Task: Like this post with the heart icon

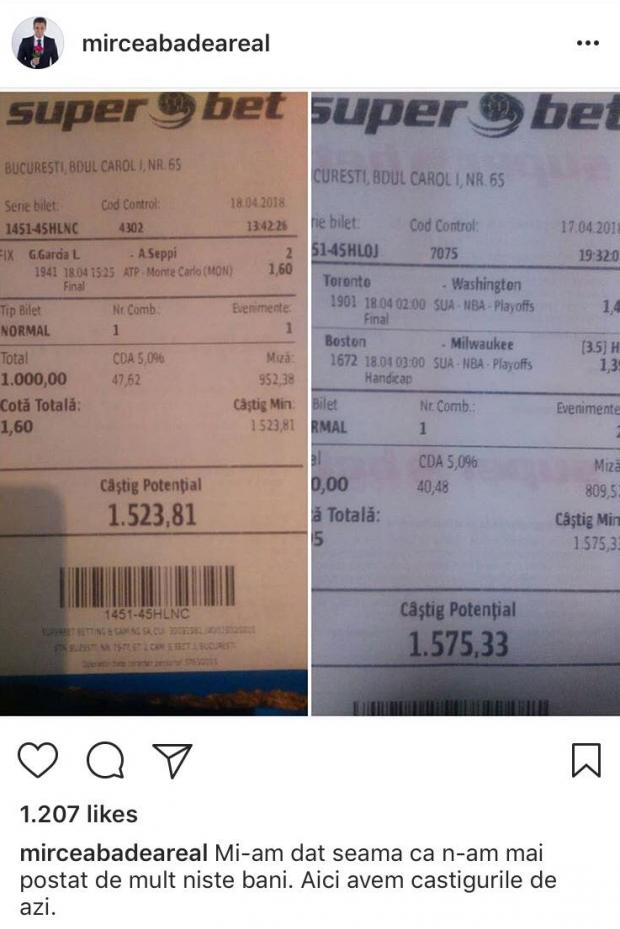Action: [38, 761]
